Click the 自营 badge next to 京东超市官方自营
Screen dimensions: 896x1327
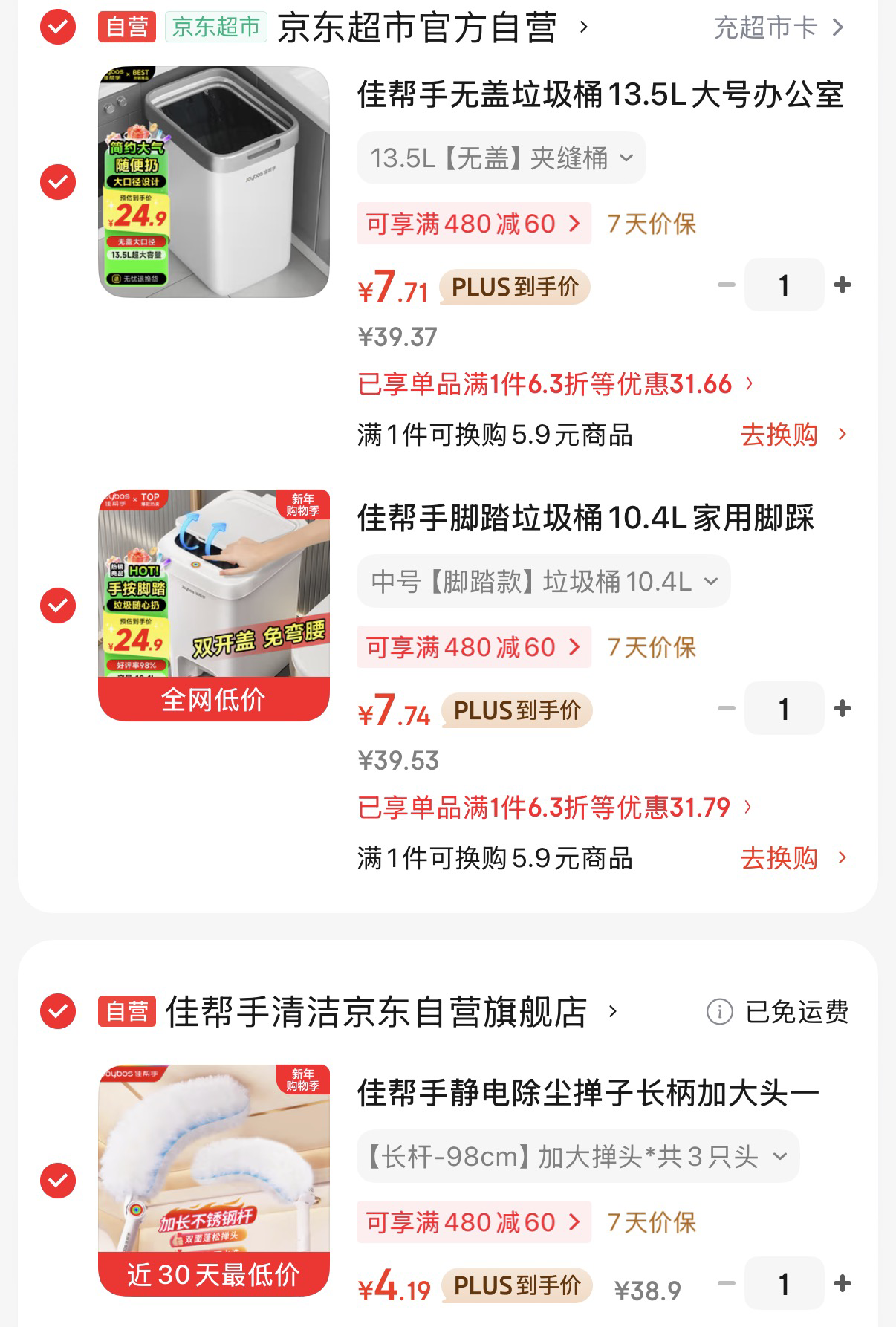pos(126,27)
